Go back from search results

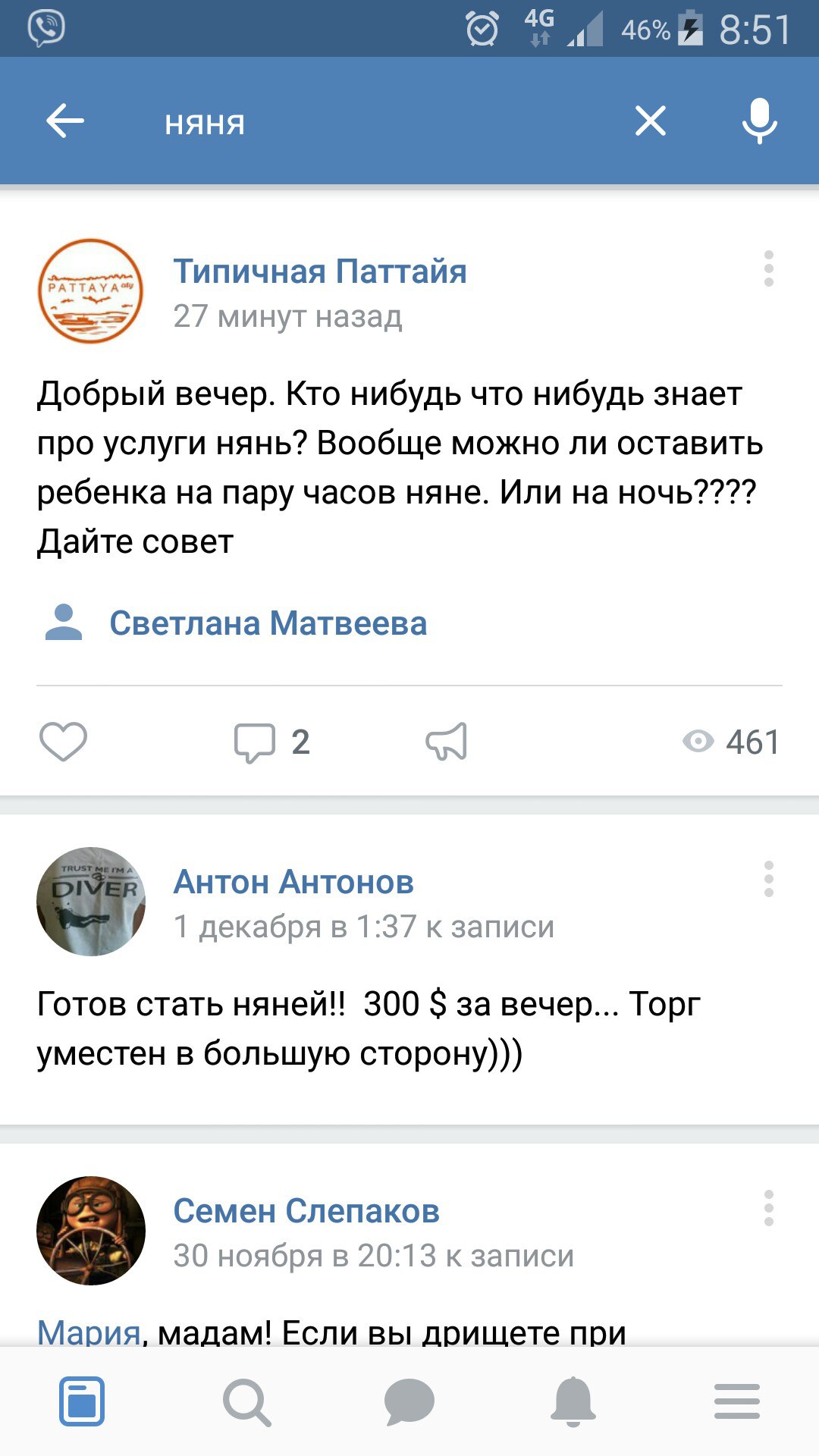(x=65, y=121)
